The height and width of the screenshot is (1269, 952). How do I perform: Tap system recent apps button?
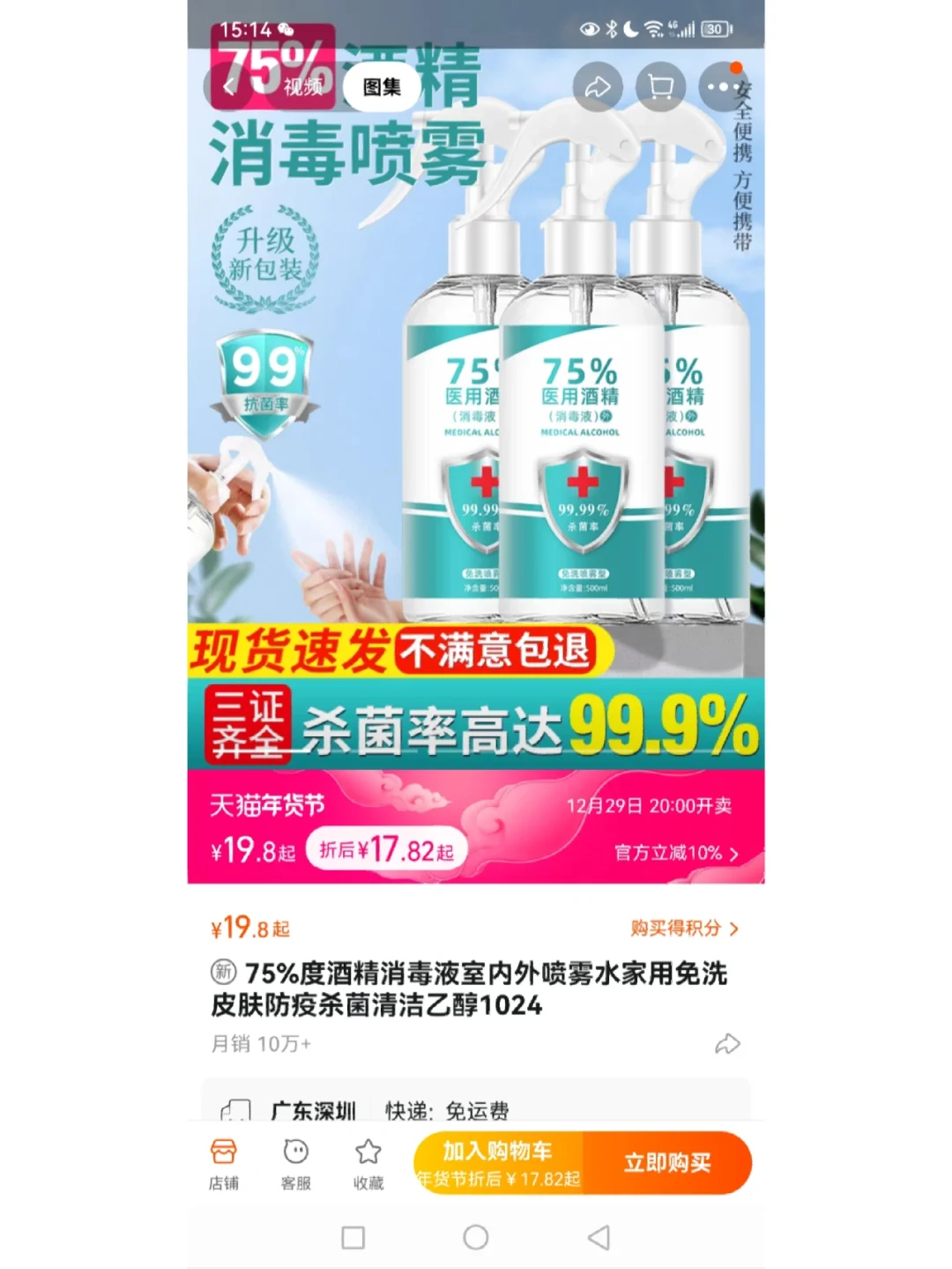click(x=353, y=1237)
